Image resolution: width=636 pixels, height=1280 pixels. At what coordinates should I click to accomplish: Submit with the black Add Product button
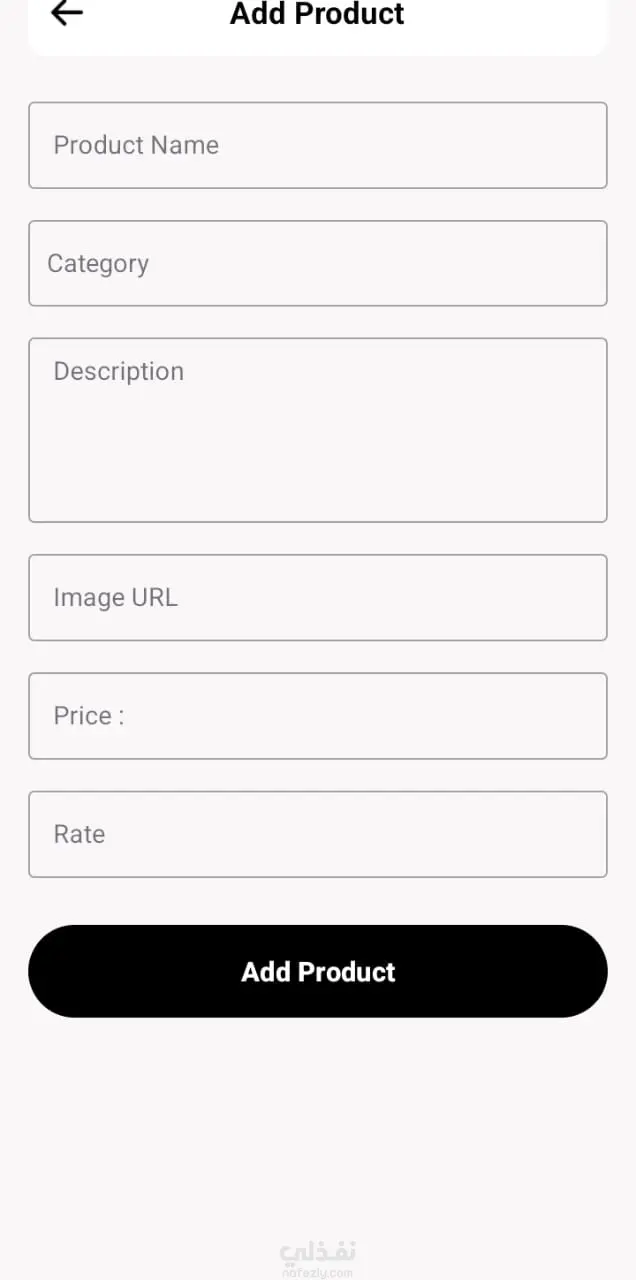317,971
